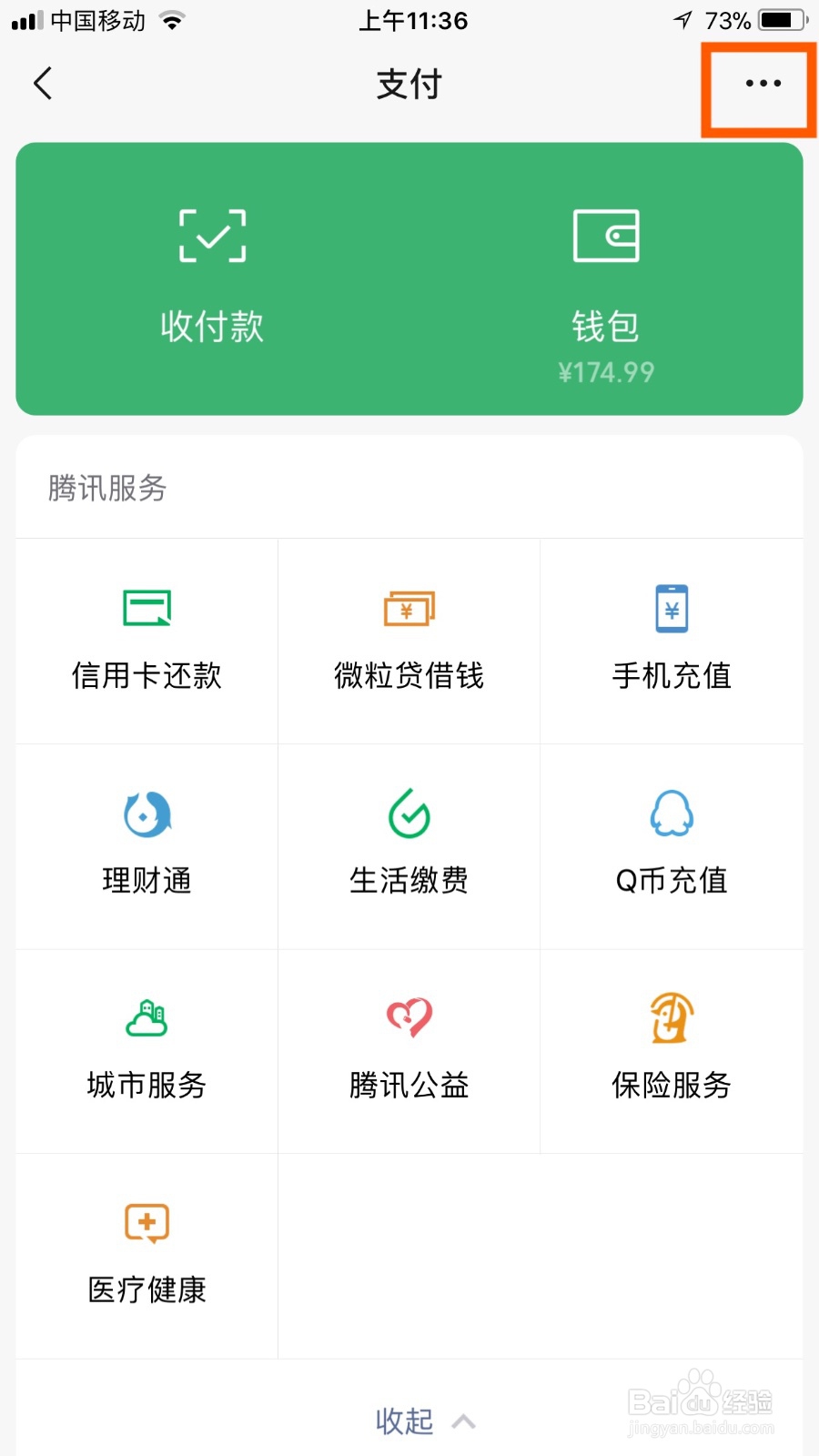819x1456 pixels.
Task: Open Q币充值 Q coin recharge
Action: (671, 846)
